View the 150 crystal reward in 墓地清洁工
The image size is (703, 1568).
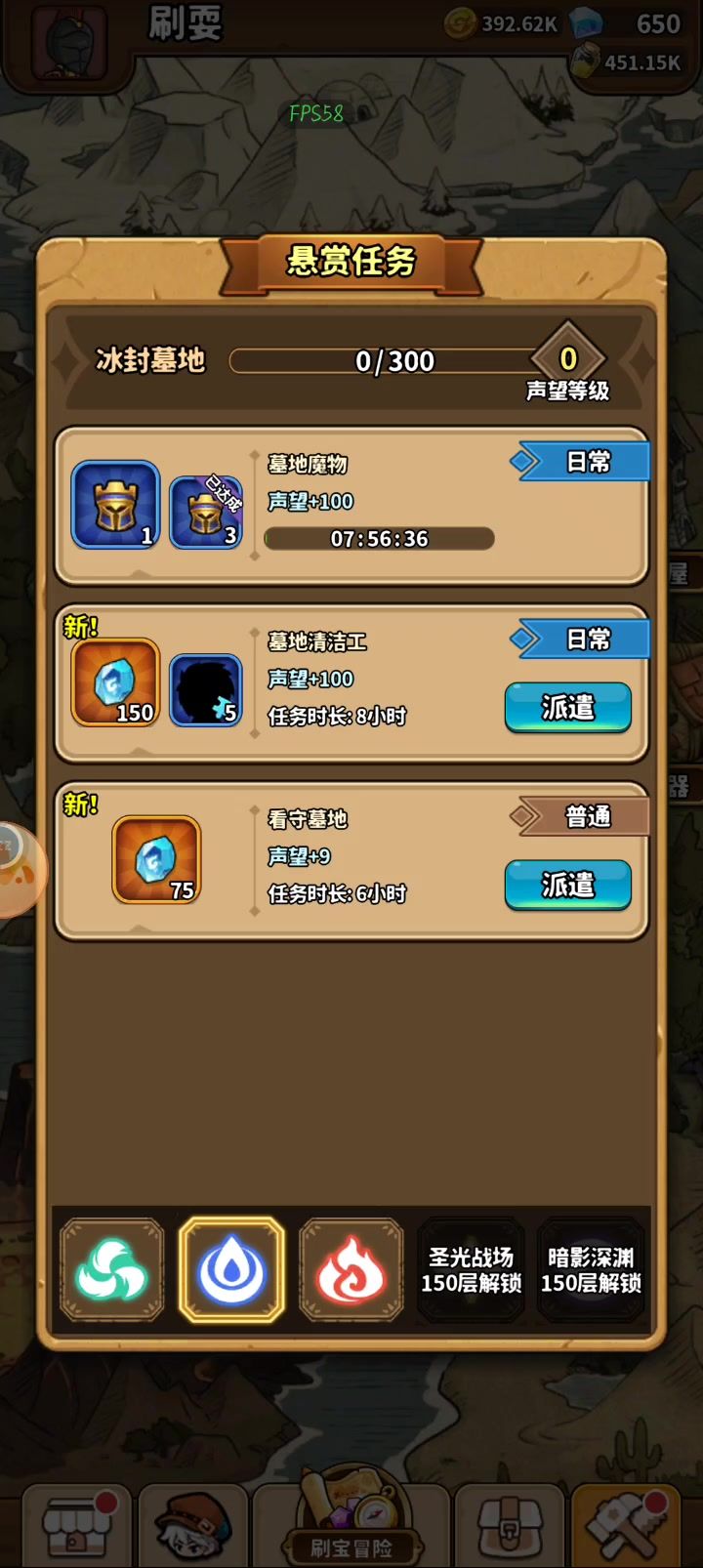(x=115, y=682)
